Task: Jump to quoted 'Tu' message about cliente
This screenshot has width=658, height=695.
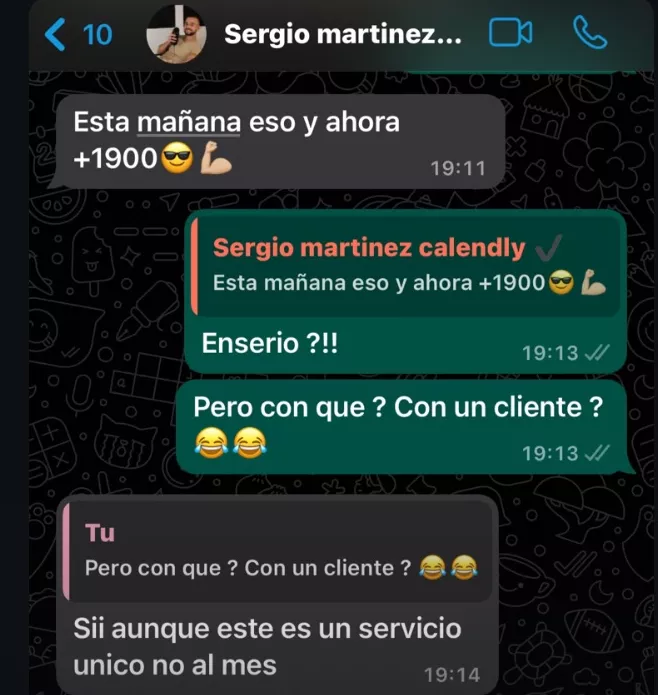Action: pyautogui.click(x=277, y=551)
